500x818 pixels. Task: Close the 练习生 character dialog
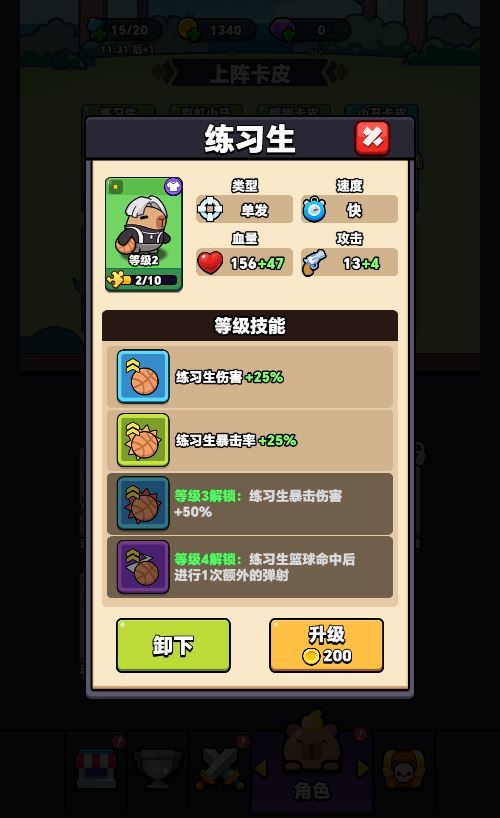tap(372, 138)
